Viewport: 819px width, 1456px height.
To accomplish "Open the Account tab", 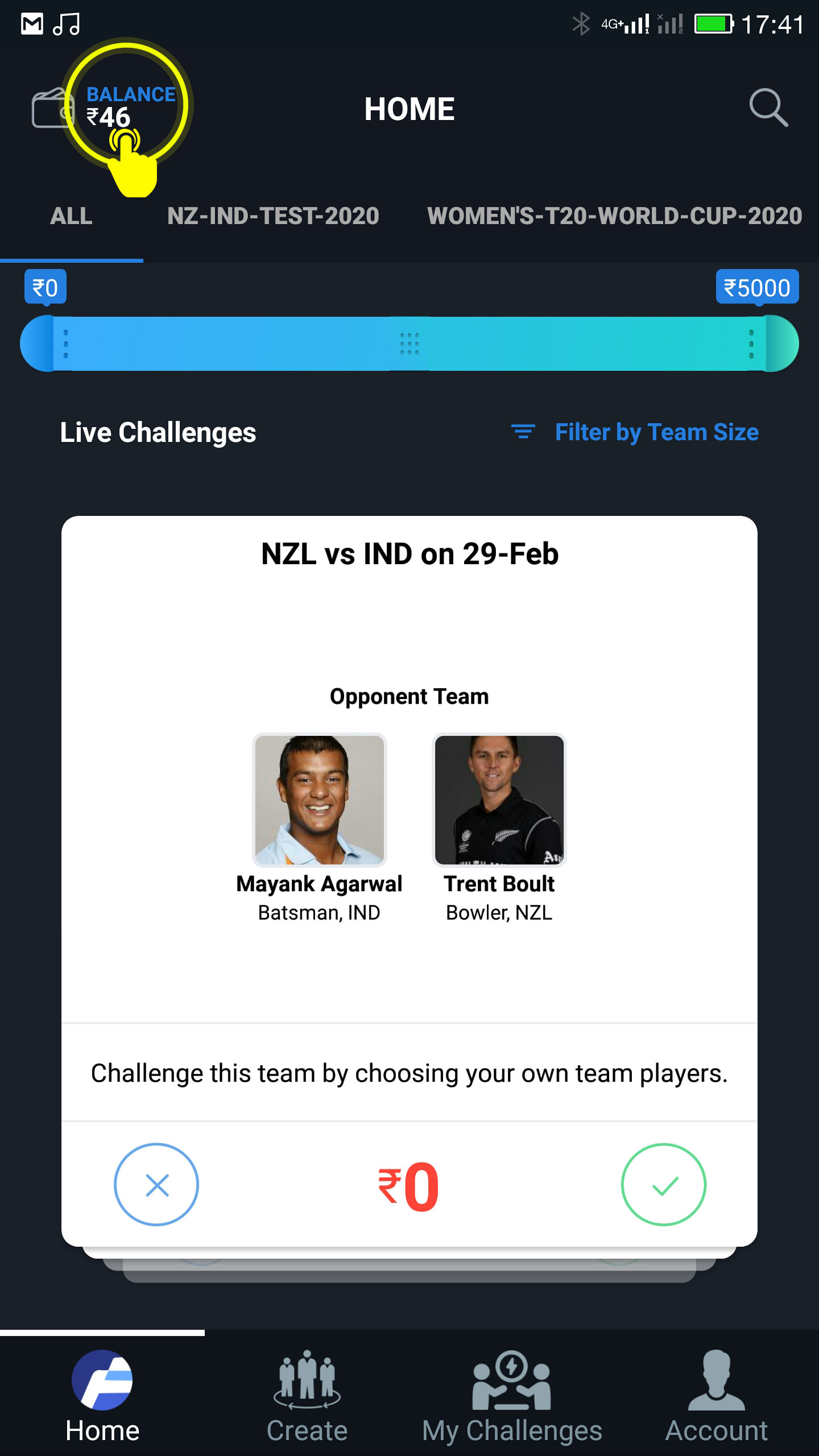I will (717, 1396).
